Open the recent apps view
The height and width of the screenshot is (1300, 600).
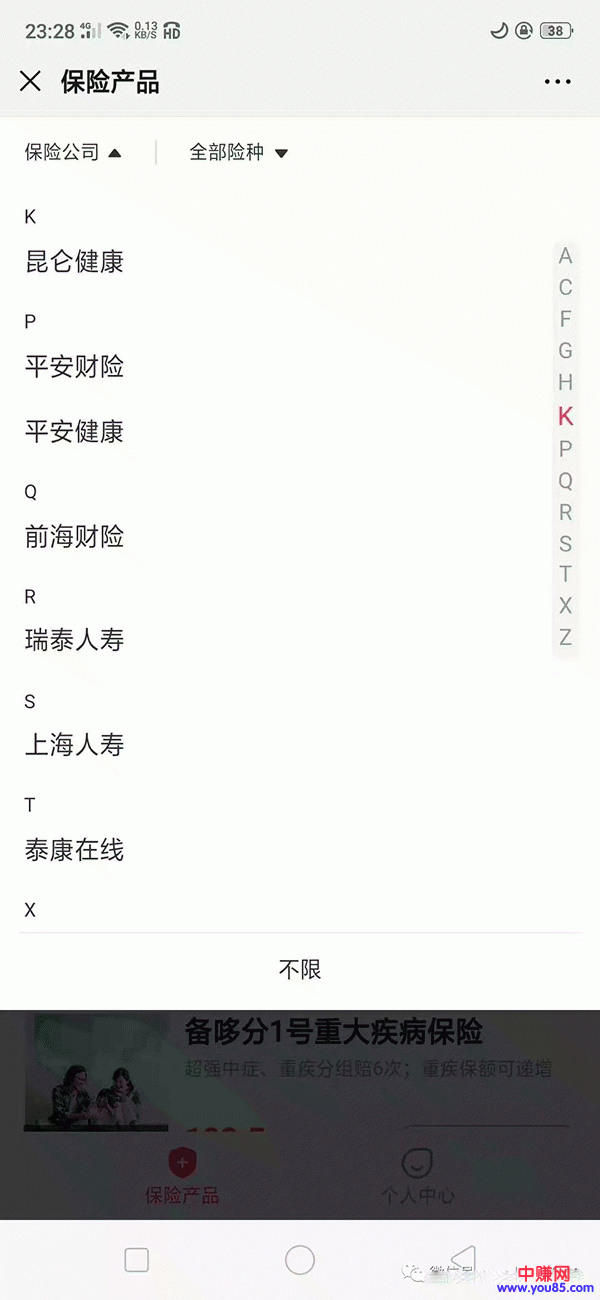tap(137, 1260)
